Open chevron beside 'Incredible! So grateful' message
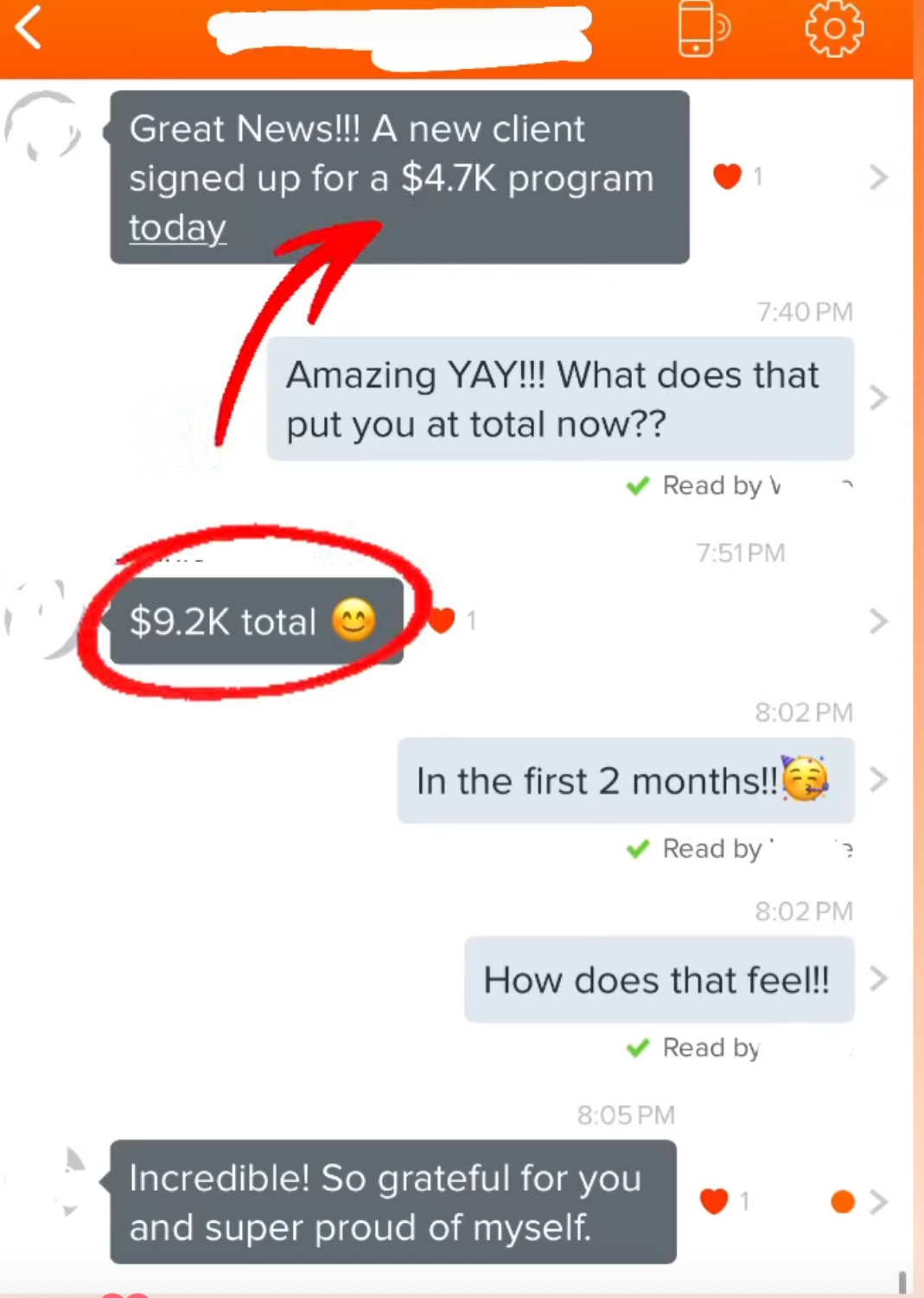 pyautogui.click(x=878, y=1202)
